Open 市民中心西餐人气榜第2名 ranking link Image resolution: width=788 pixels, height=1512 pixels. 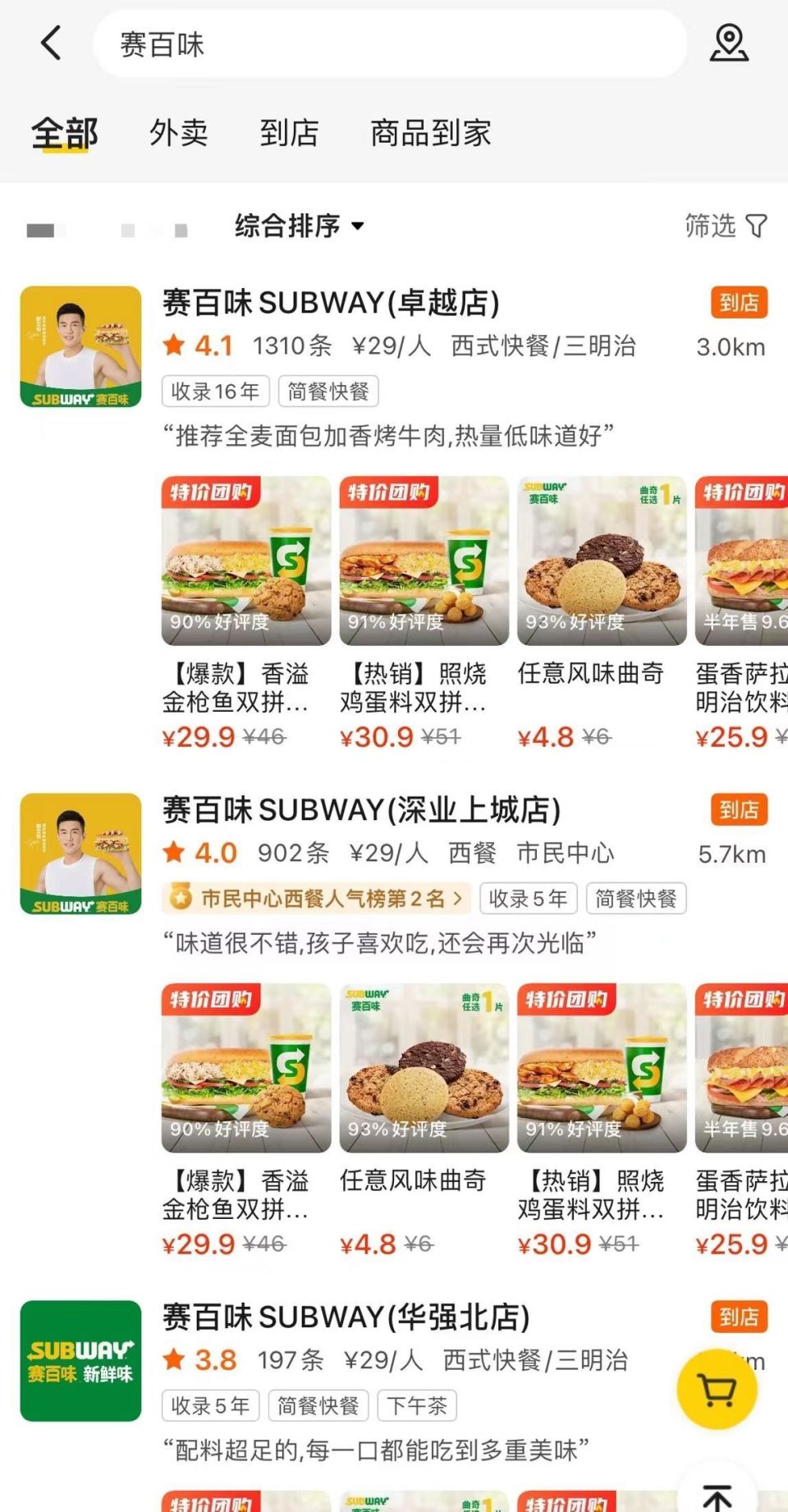pos(316,899)
